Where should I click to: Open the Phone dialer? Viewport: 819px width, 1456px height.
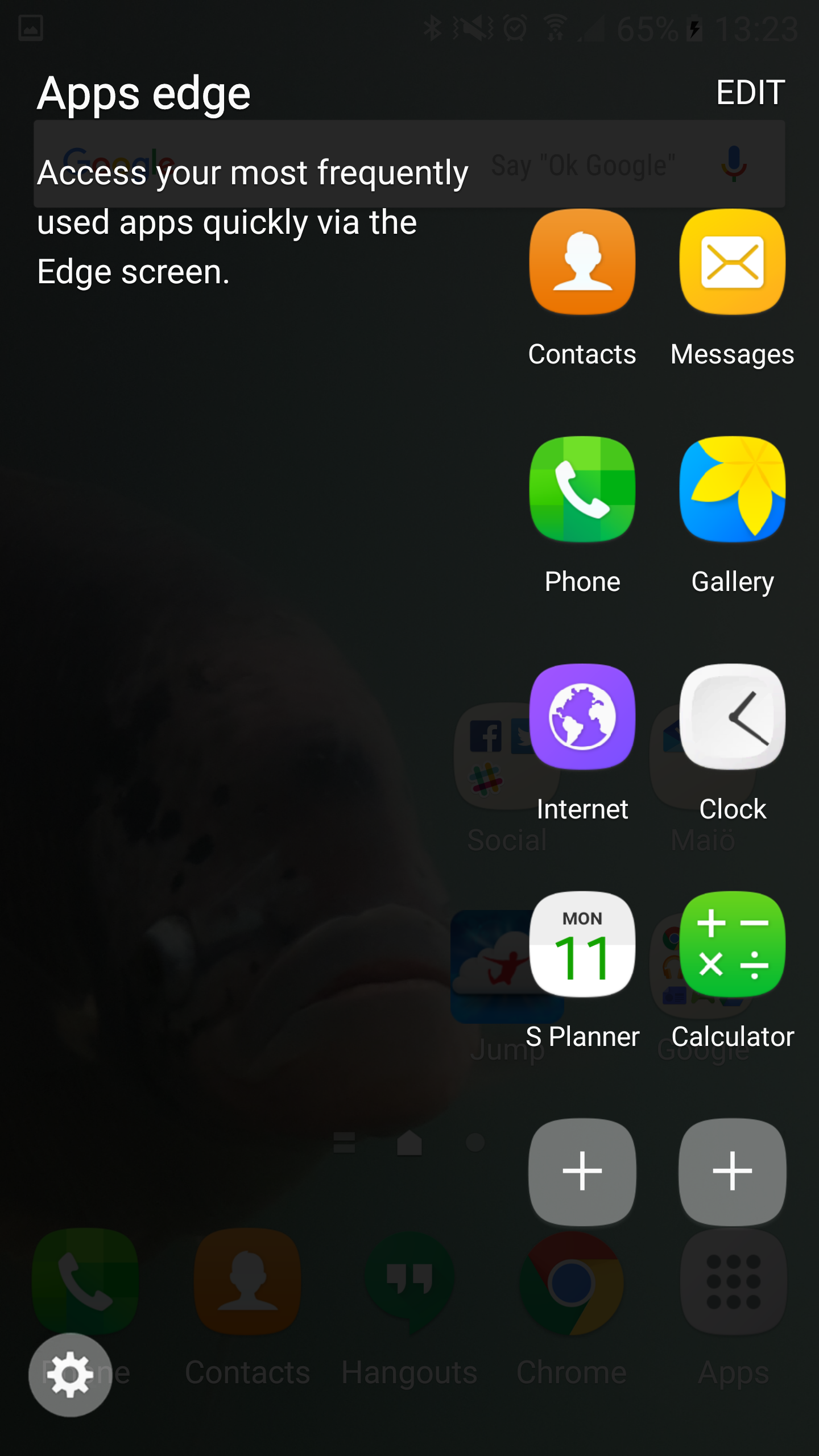pyautogui.click(x=582, y=490)
